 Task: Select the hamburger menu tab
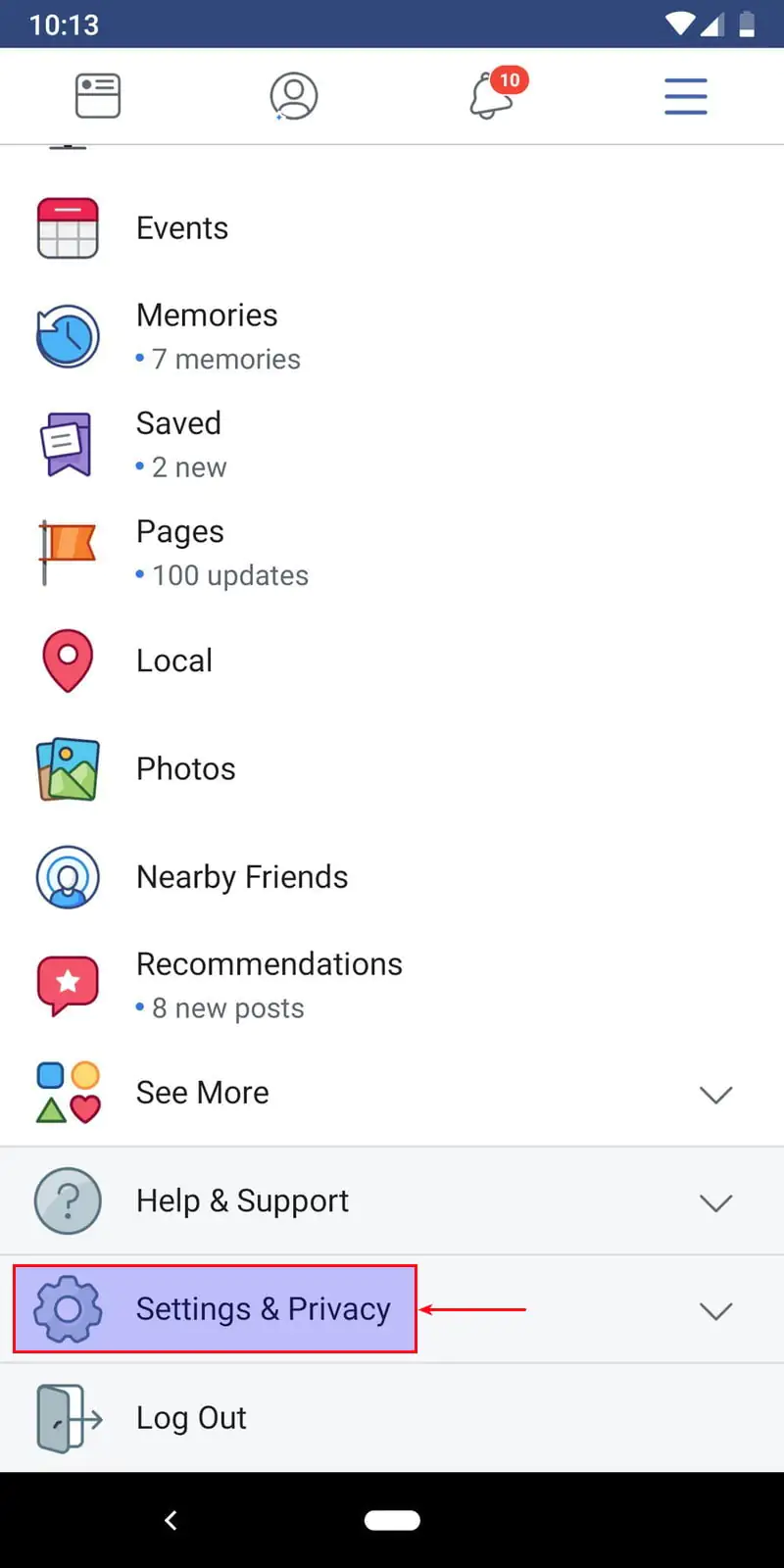(x=686, y=96)
